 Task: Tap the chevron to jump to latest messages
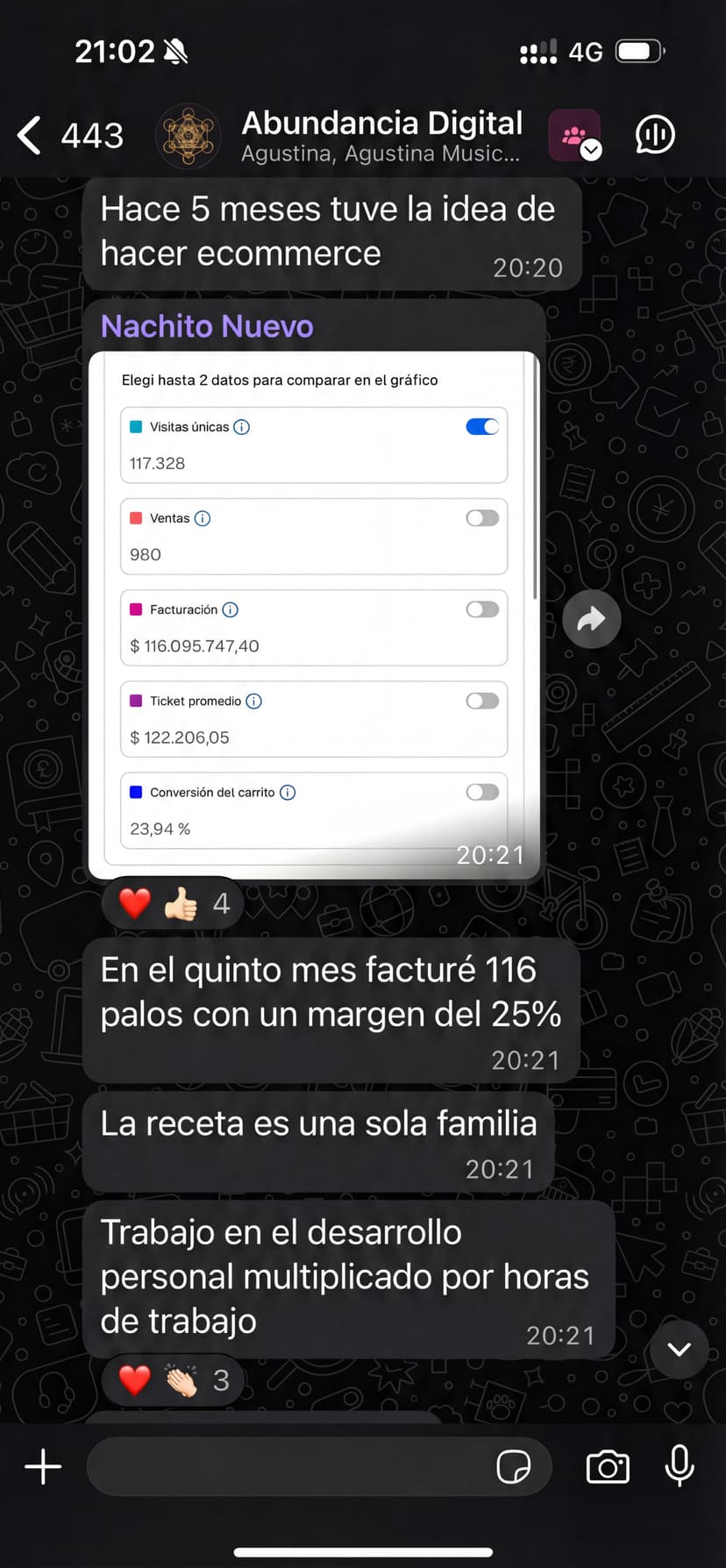point(679,1350)
